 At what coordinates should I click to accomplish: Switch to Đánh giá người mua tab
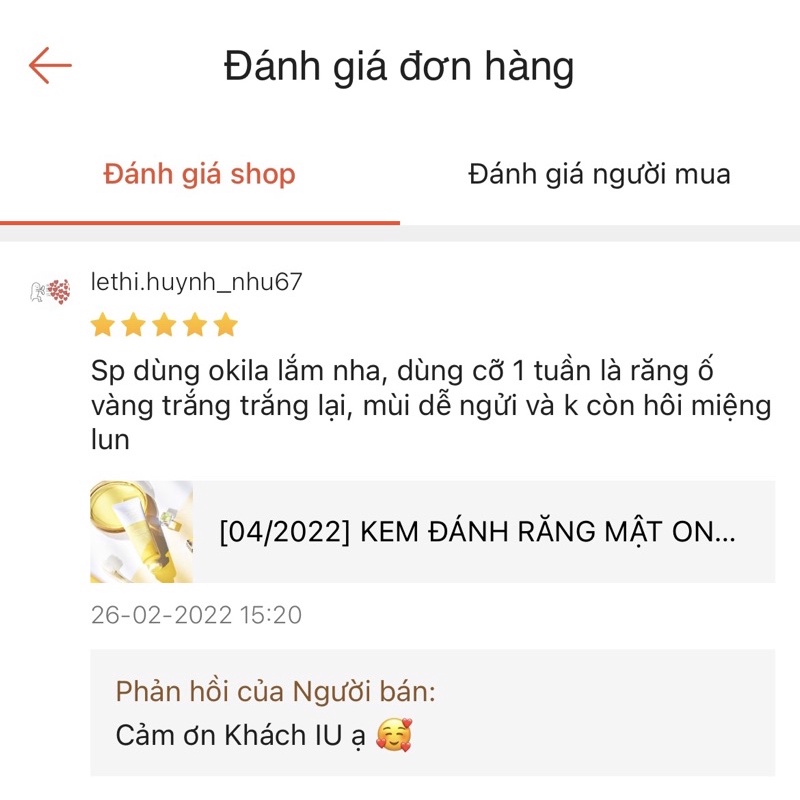[x=600, y=175]
